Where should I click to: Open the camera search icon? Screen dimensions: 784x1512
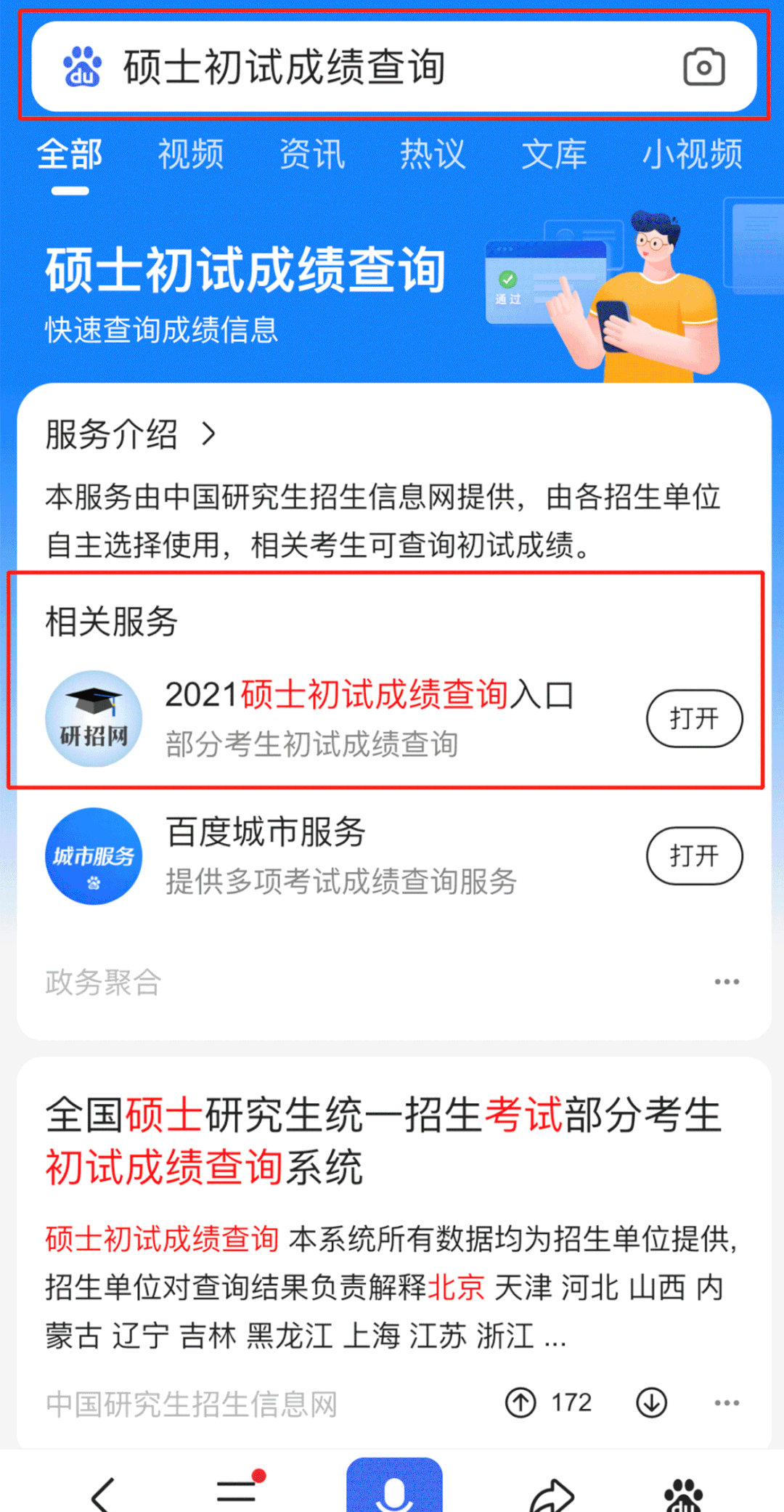pos(703,66)
